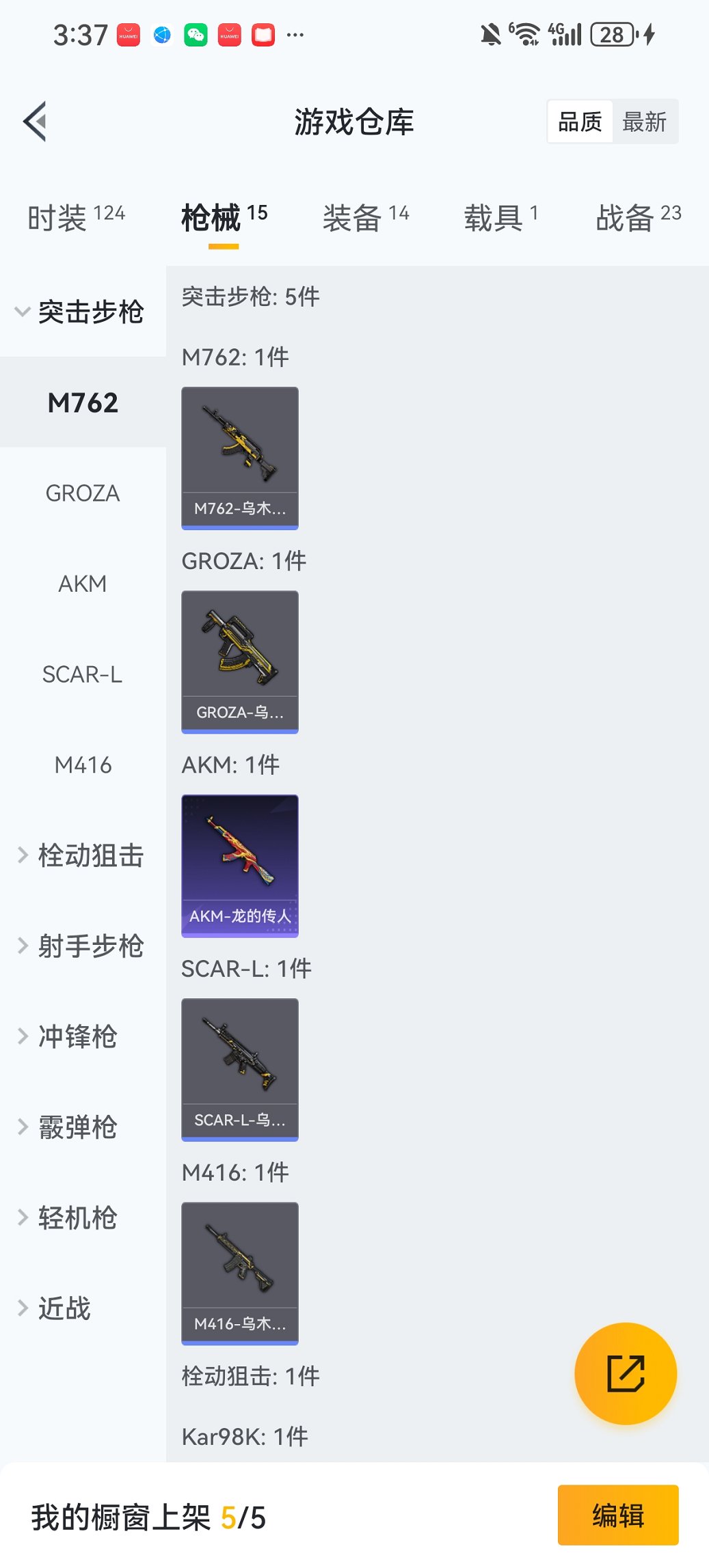
Task: Select GROZA in the side list
Action: [83, 493]
